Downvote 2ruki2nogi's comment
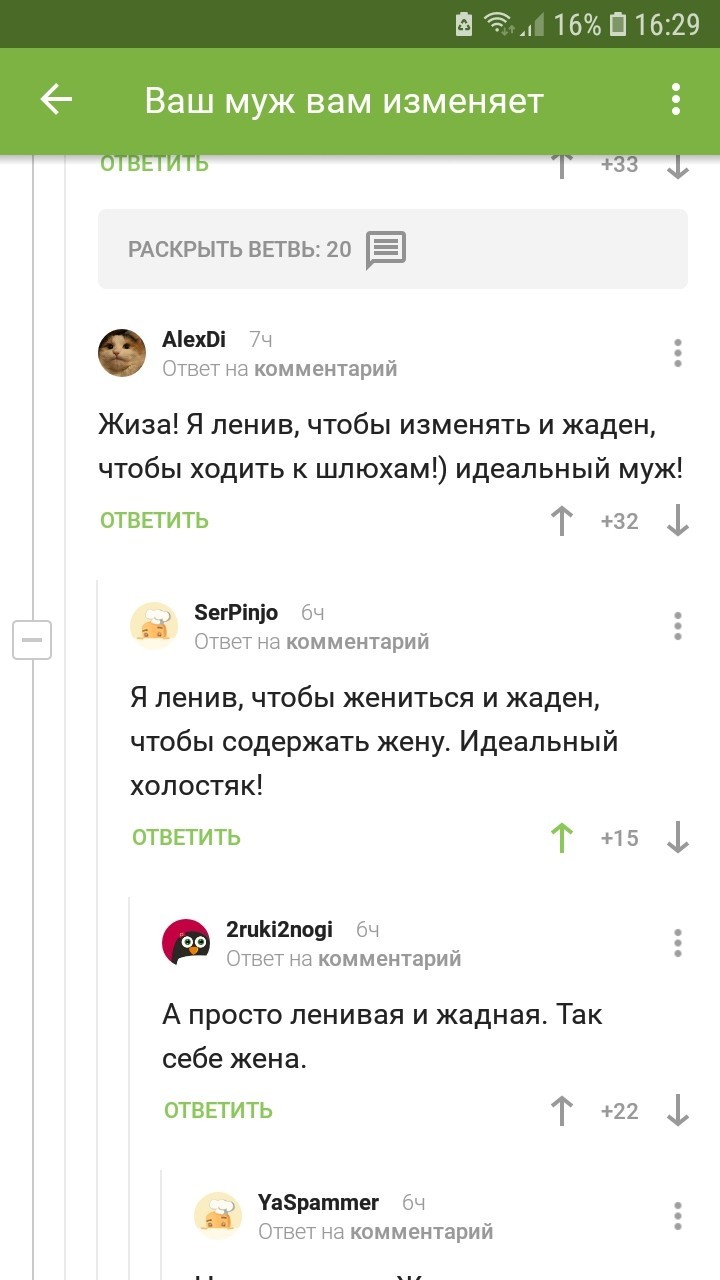The image size is (720, 1280). pos(678,1110)
